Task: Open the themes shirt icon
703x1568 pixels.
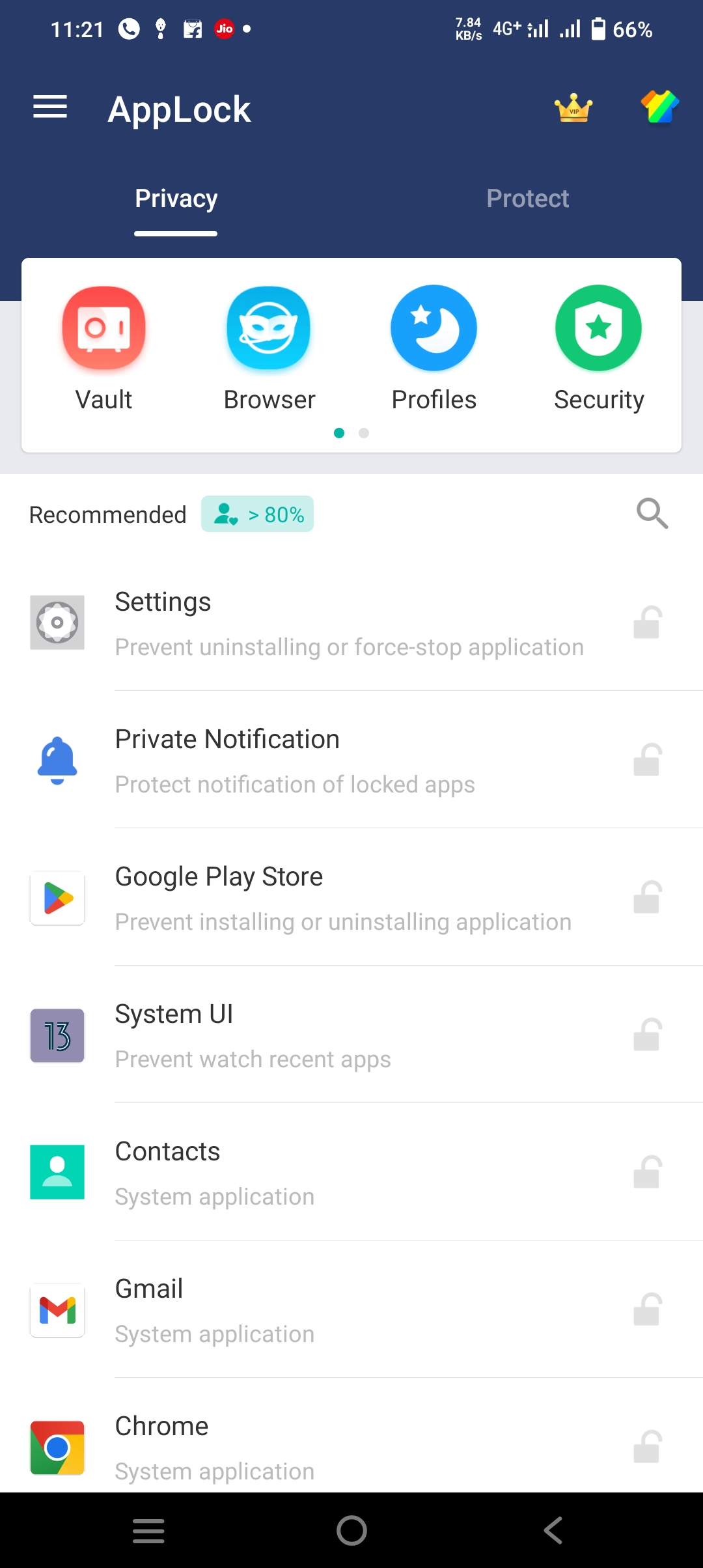Action: click(659, 107)
